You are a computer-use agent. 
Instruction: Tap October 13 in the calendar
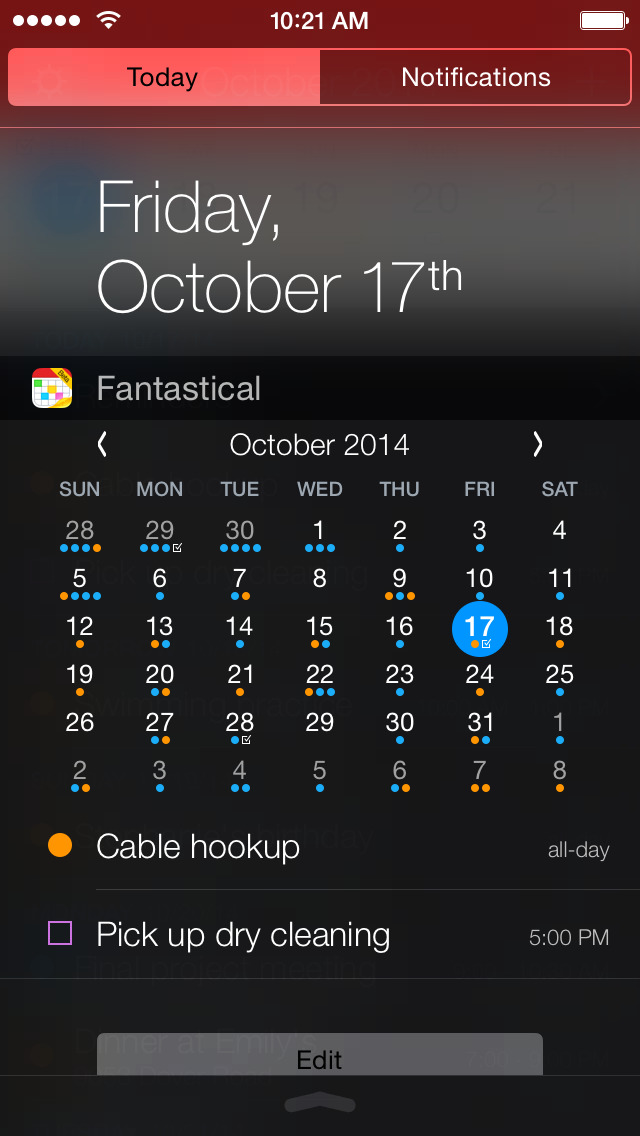[x=159, y=630]
